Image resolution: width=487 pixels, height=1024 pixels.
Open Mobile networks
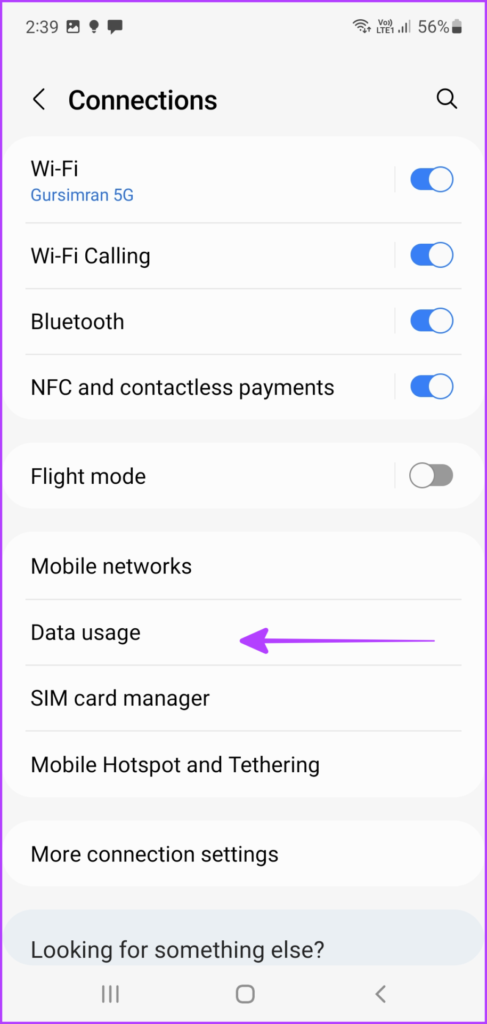point(244,566)
